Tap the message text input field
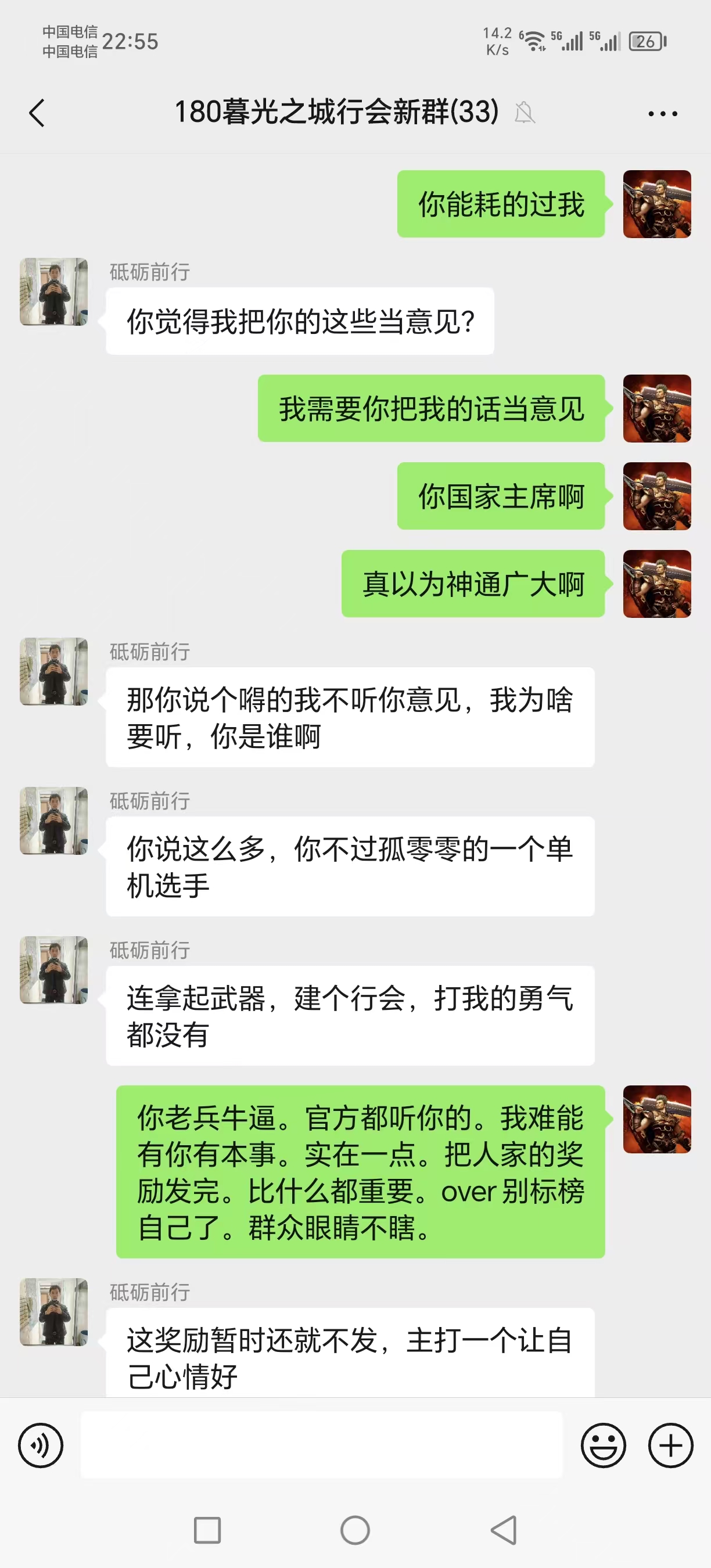The image size is (711, 1568). click(x=321, y=1445)
